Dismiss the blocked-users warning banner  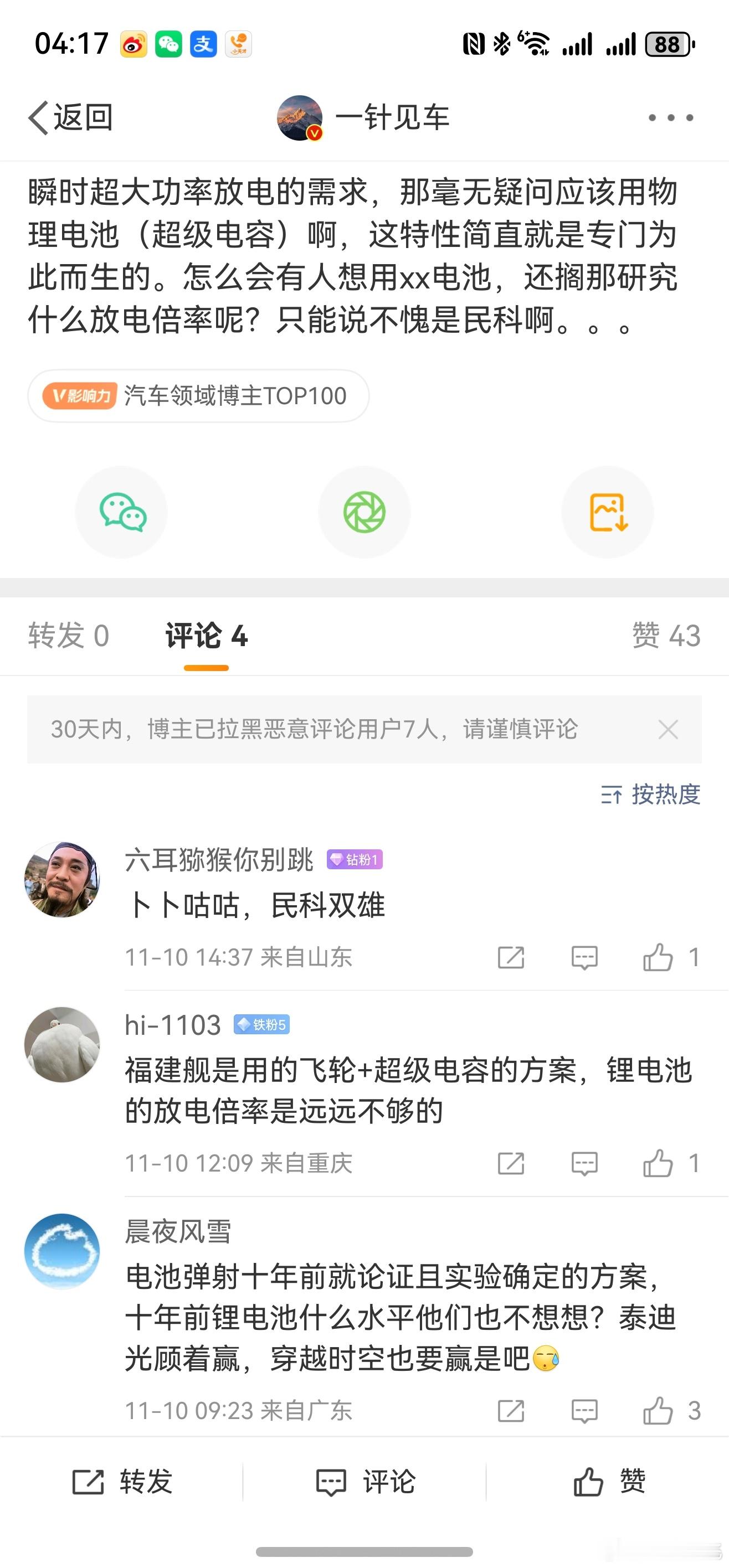click(x=668, y=729)
